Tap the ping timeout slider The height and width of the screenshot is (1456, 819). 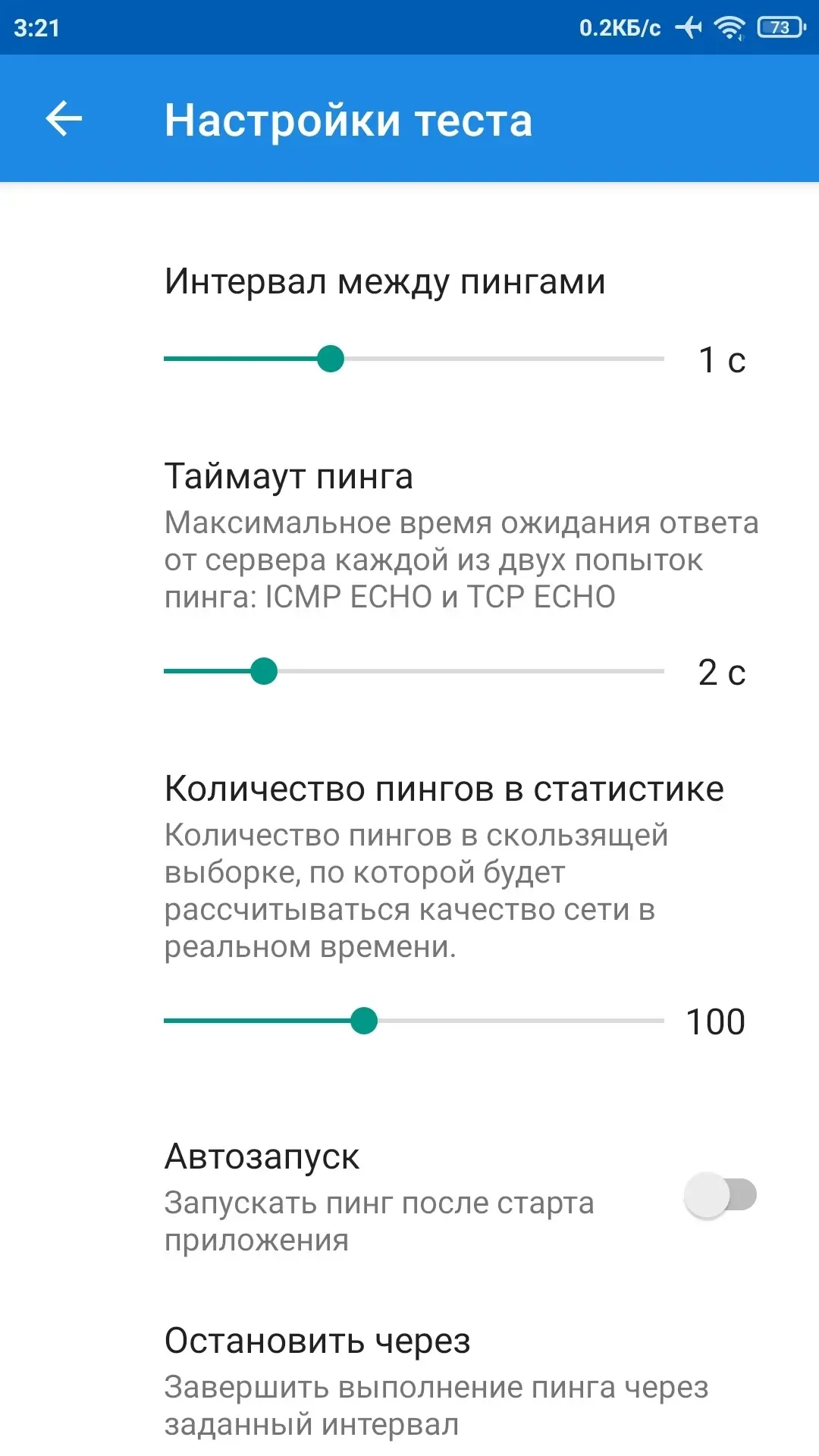[x=414, y=671]
